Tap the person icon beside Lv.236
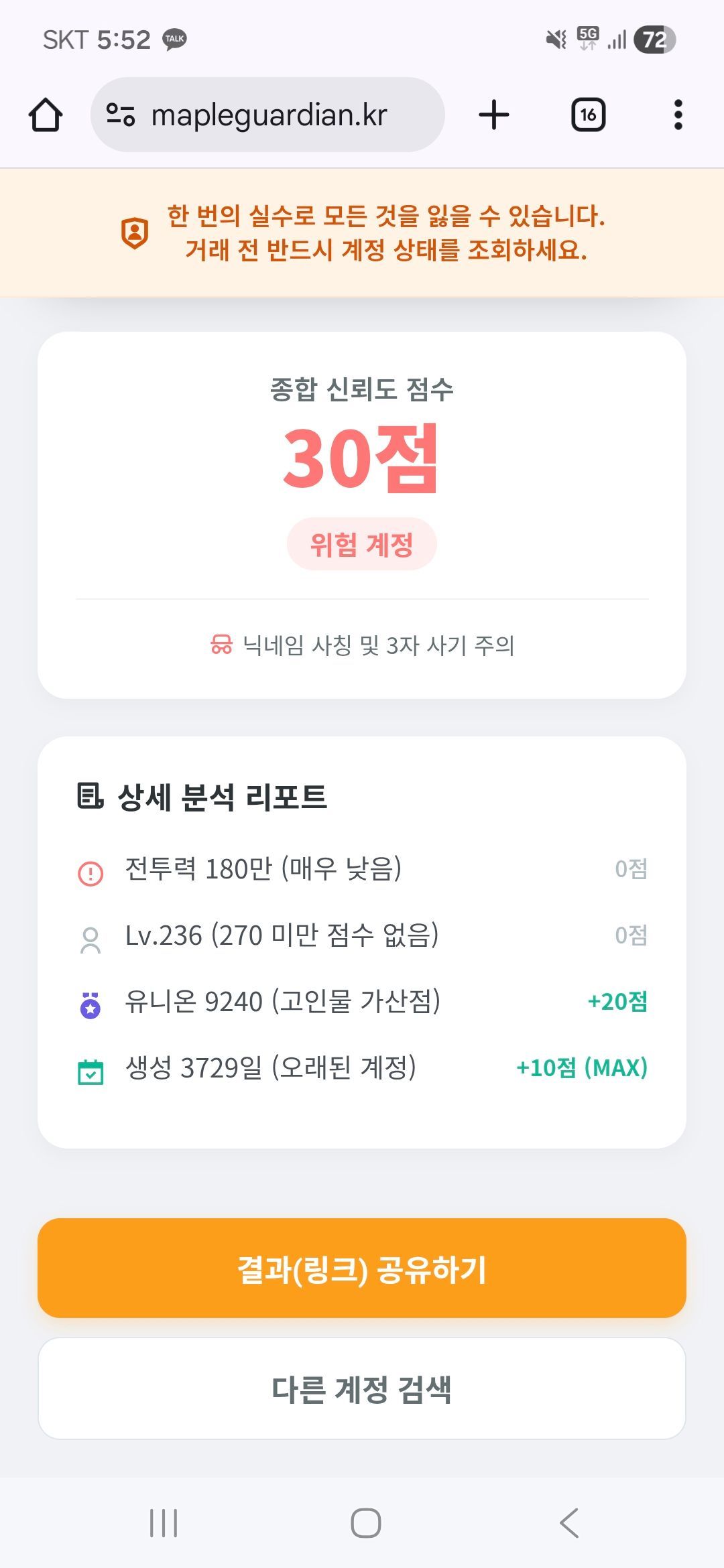The height and width of the screenshot is (1568, 724). pyautogui.click(x=90, y=941)
